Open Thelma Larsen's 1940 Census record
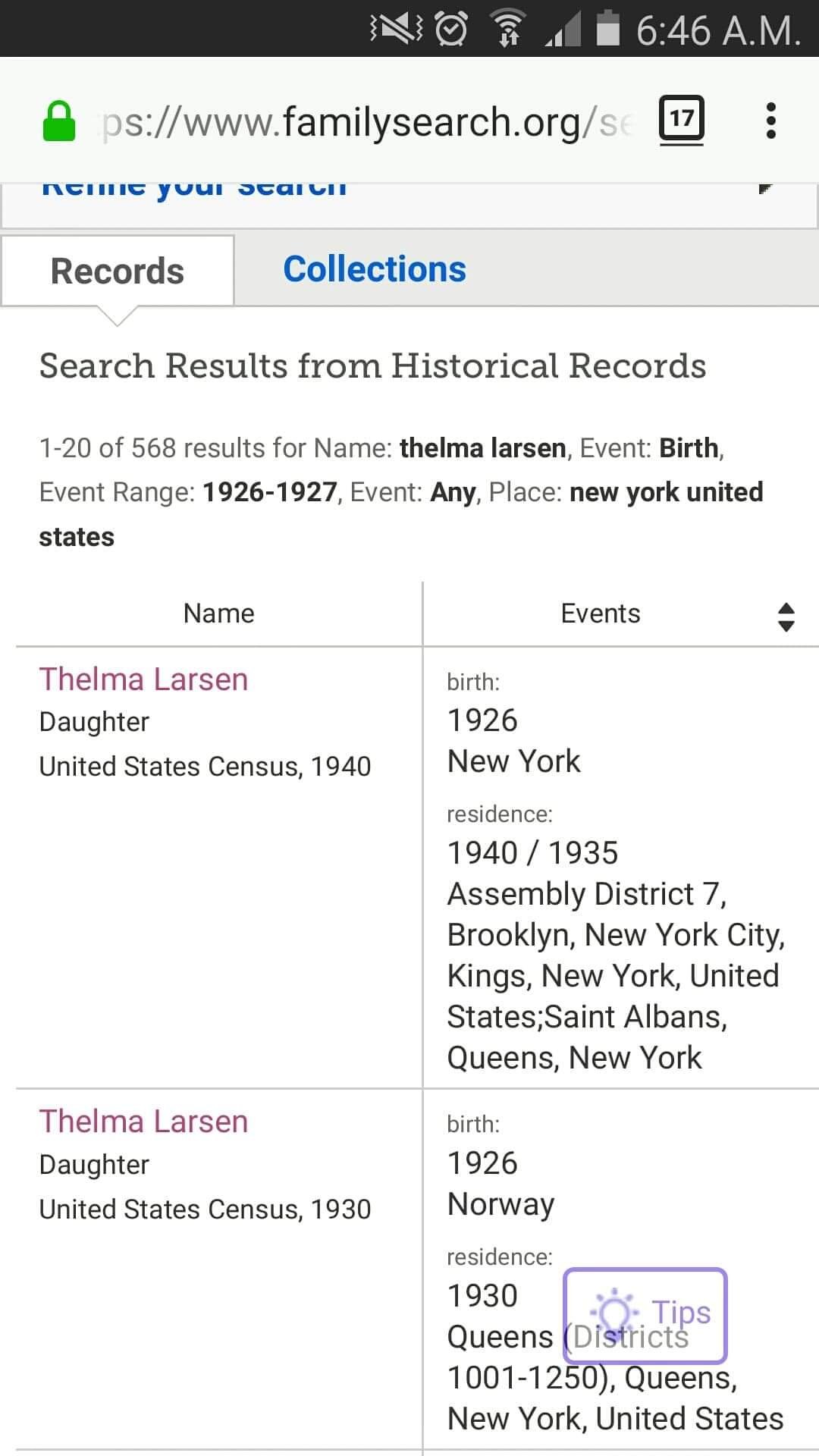This screenshot has height=1456, width=819. tap(143, 679)
